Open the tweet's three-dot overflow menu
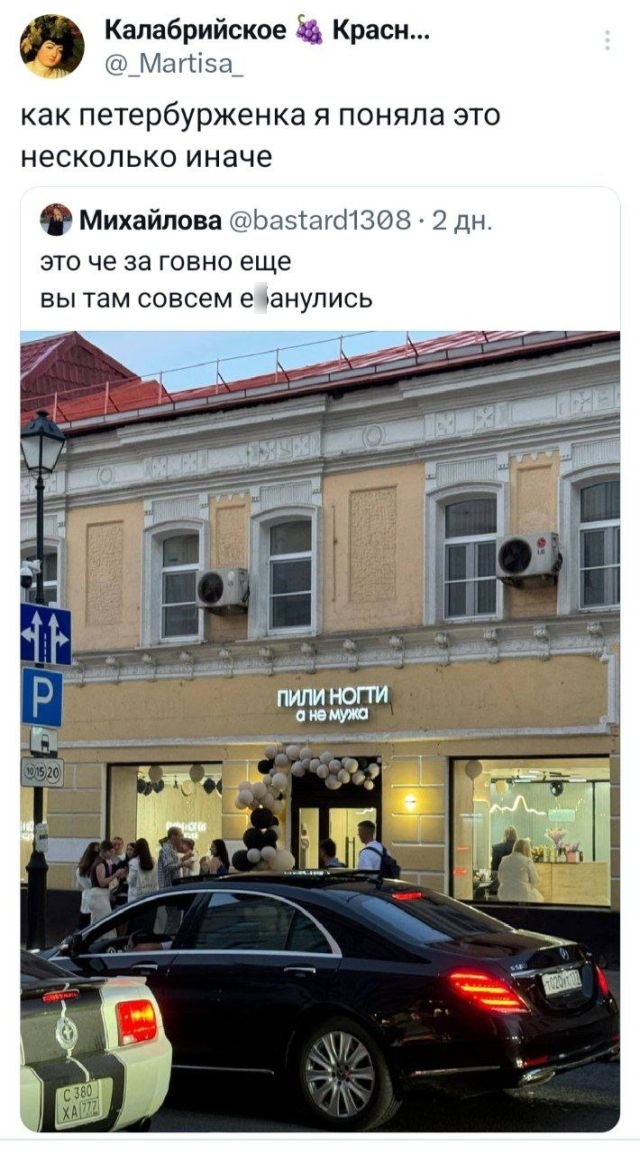The width and height of the screenshot is (640, 1154). pos(607,40)
